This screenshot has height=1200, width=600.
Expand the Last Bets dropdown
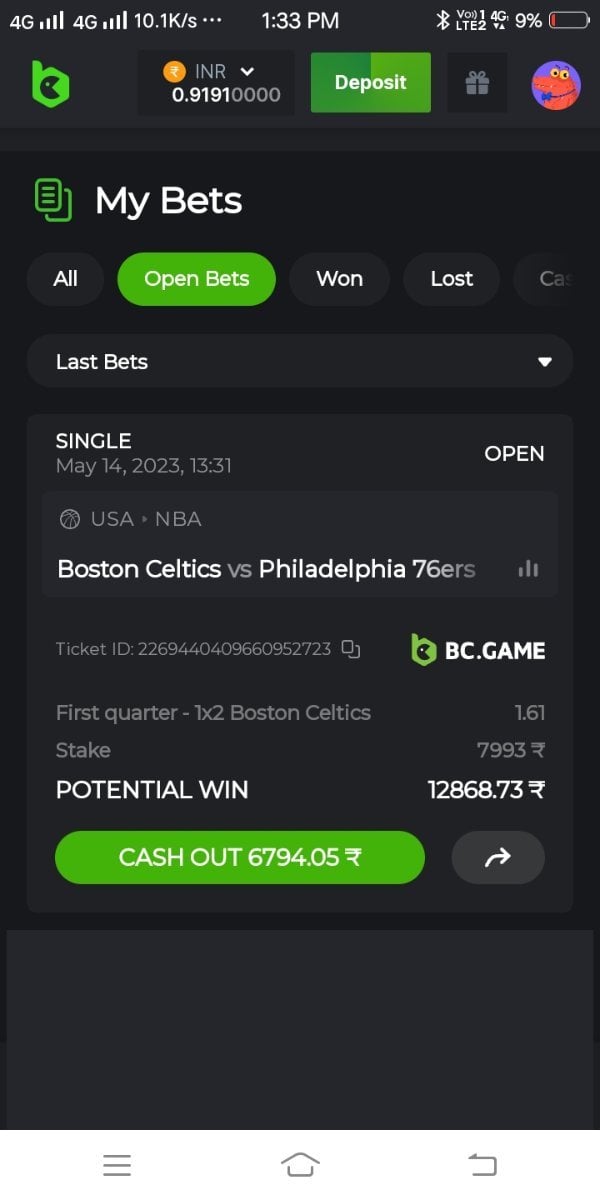300,361
